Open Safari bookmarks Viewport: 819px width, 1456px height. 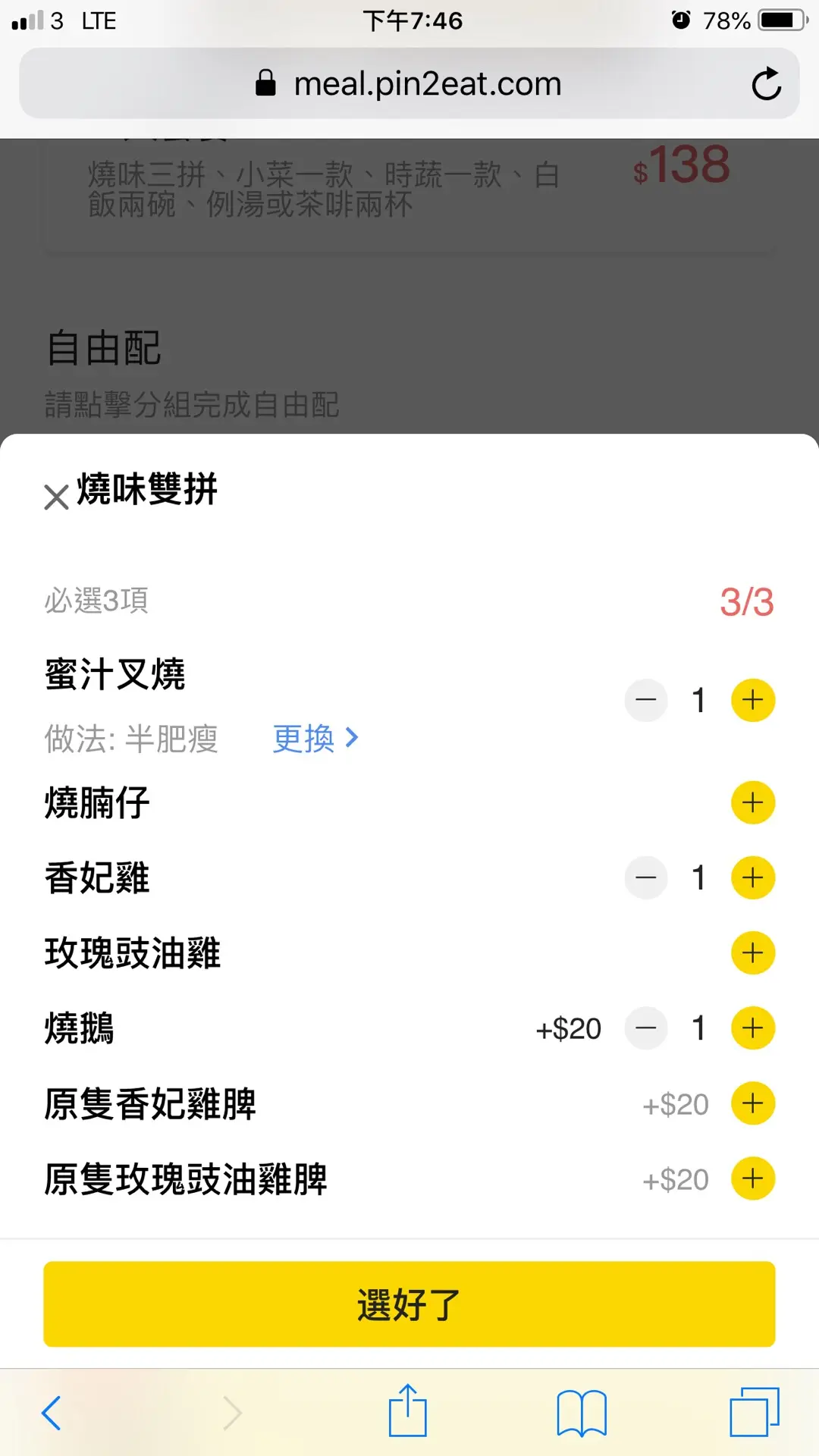(x=581, y=1413)
